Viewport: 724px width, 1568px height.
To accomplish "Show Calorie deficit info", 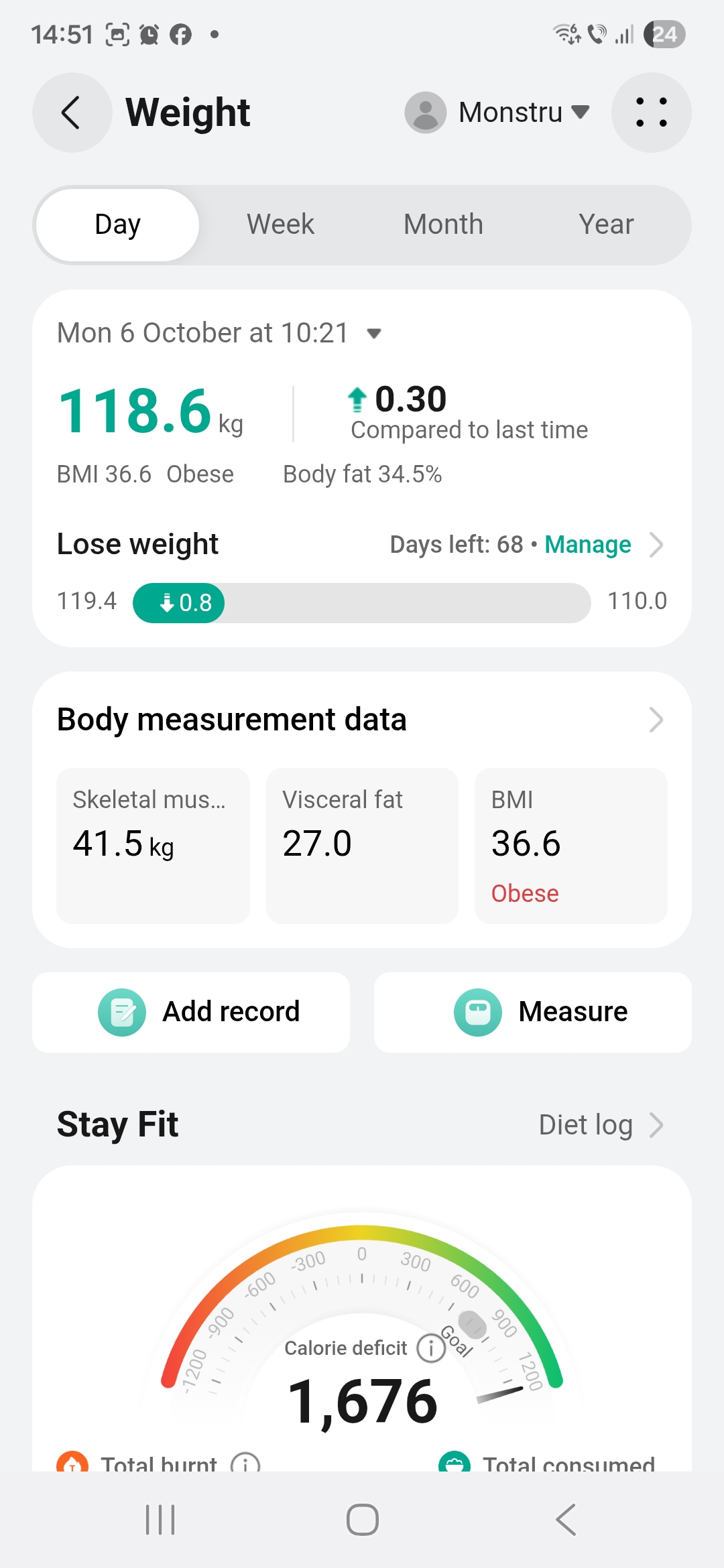I will coord(431,1348).
